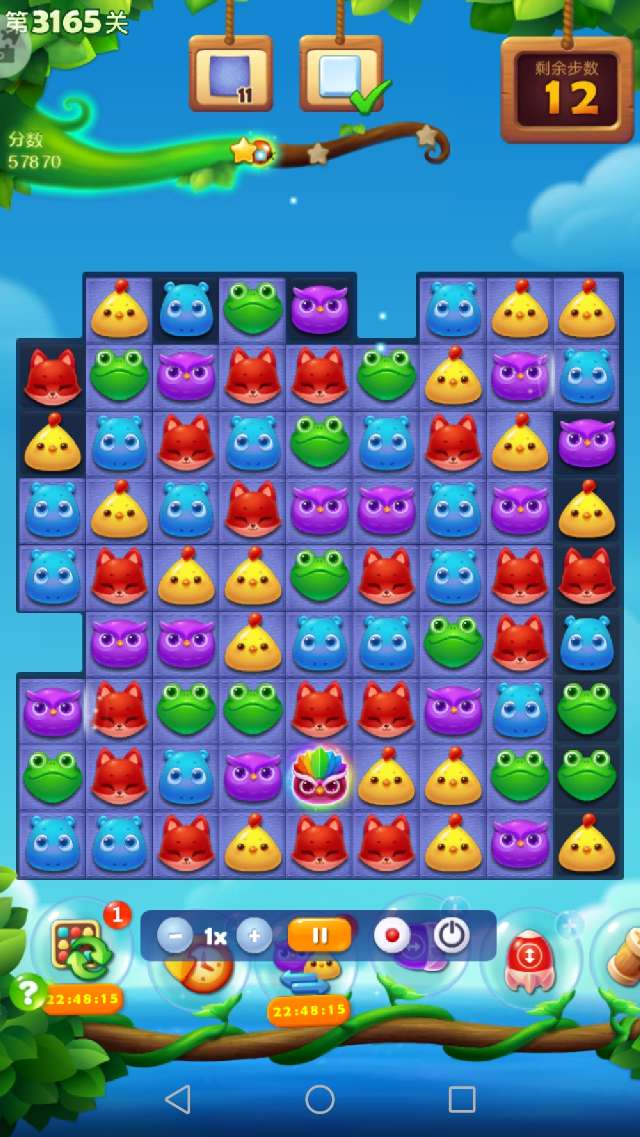The height and width of the screenshot is (1137, 640).
Task: Pause using the orange pause button
Action: click(x=320, y=936)
